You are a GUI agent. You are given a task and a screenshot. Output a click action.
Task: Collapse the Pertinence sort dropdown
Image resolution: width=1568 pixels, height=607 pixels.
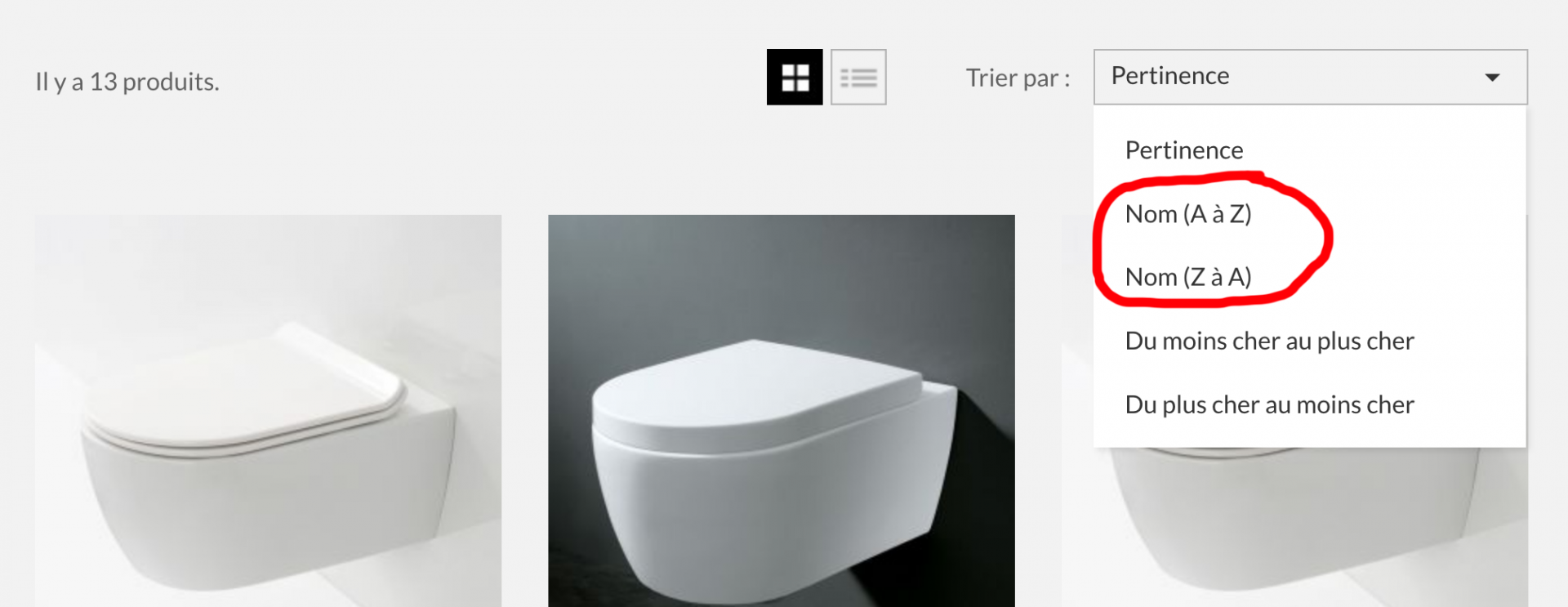(x=1310, y=77)
